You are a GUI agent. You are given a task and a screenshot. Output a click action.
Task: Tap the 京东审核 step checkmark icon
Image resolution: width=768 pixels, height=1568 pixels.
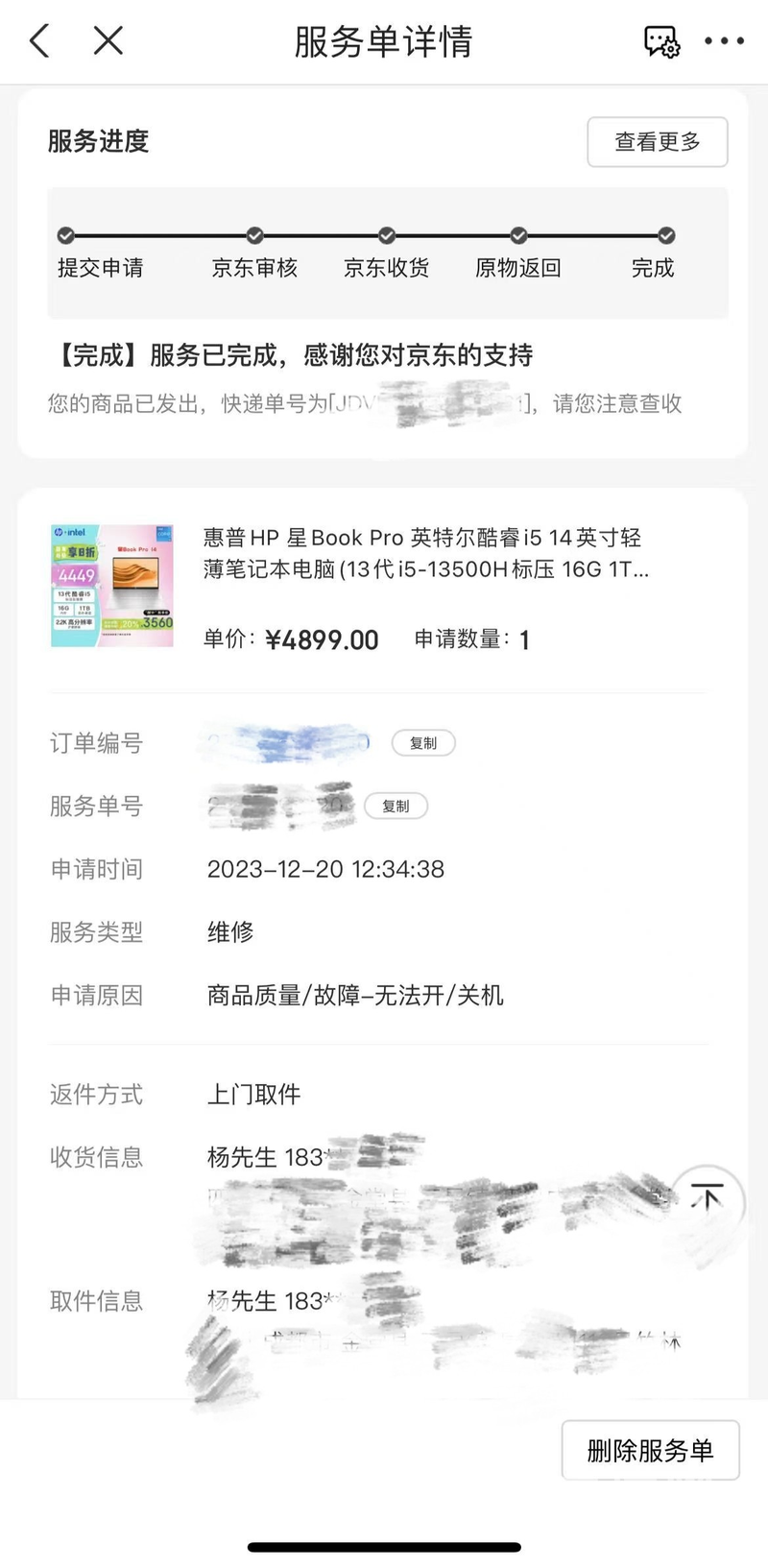[x=254, y=235]
